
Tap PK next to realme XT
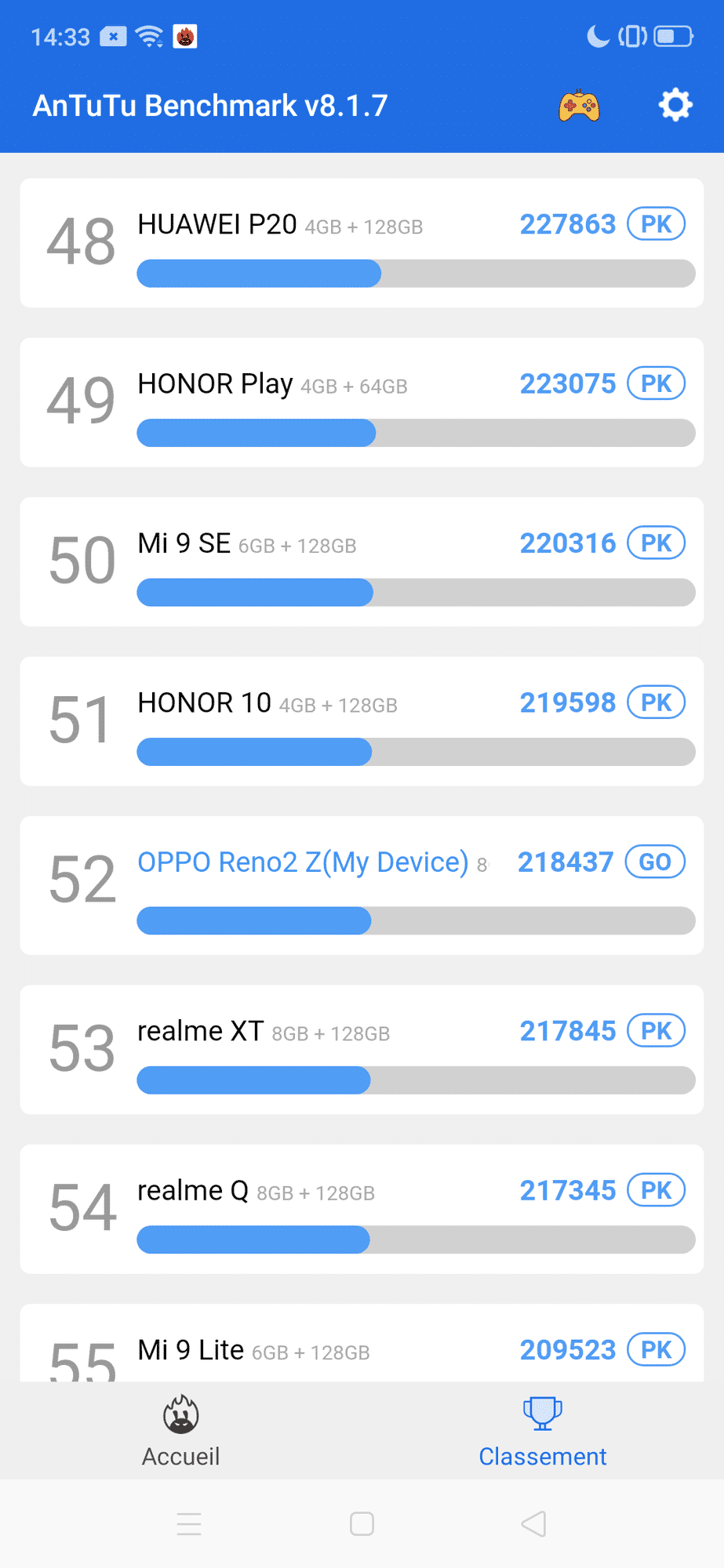click(x=656, y=1031)
